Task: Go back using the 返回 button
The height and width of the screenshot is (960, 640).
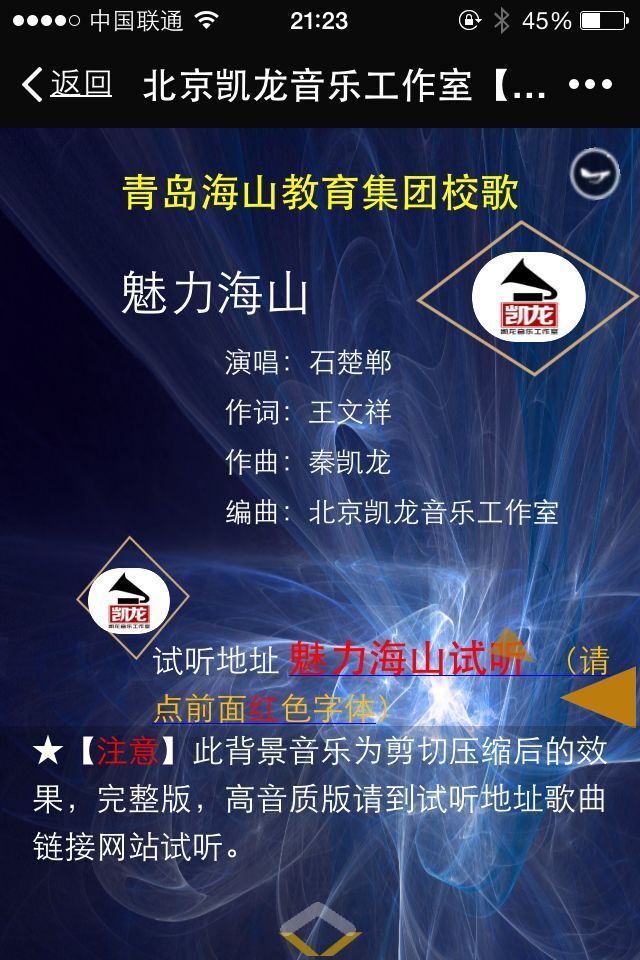Action: click(x=66, y=84)
